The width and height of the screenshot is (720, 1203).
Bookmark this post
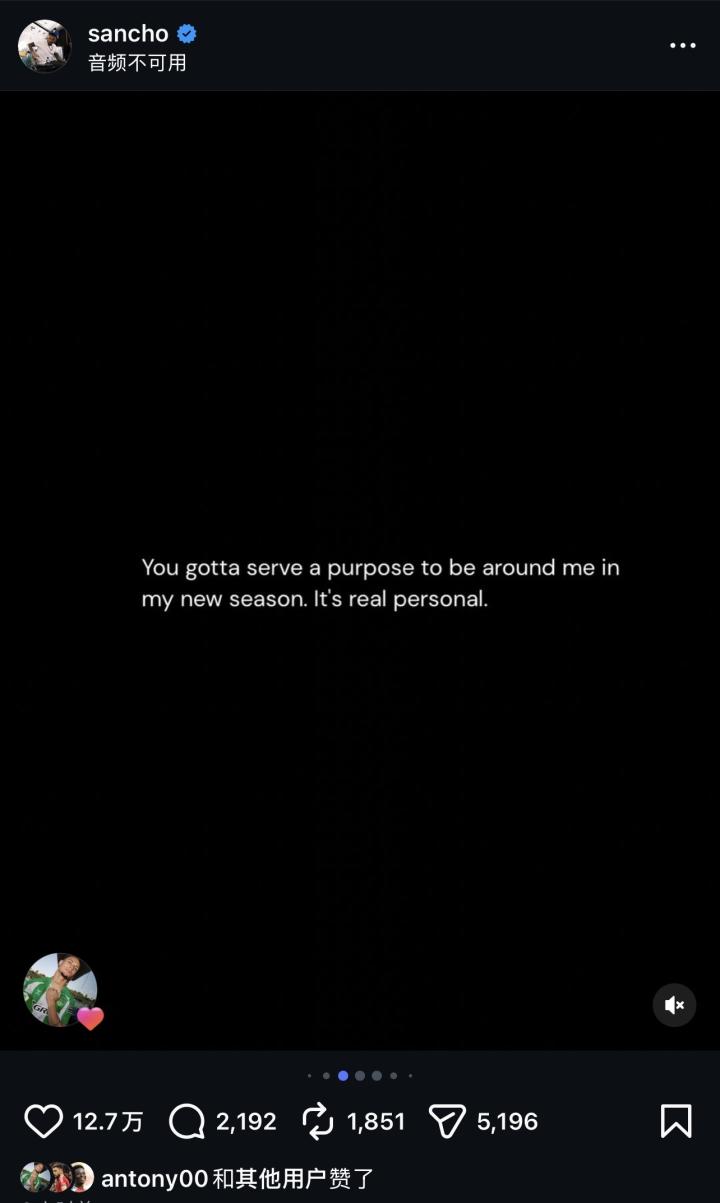(x=676, y=1121)
